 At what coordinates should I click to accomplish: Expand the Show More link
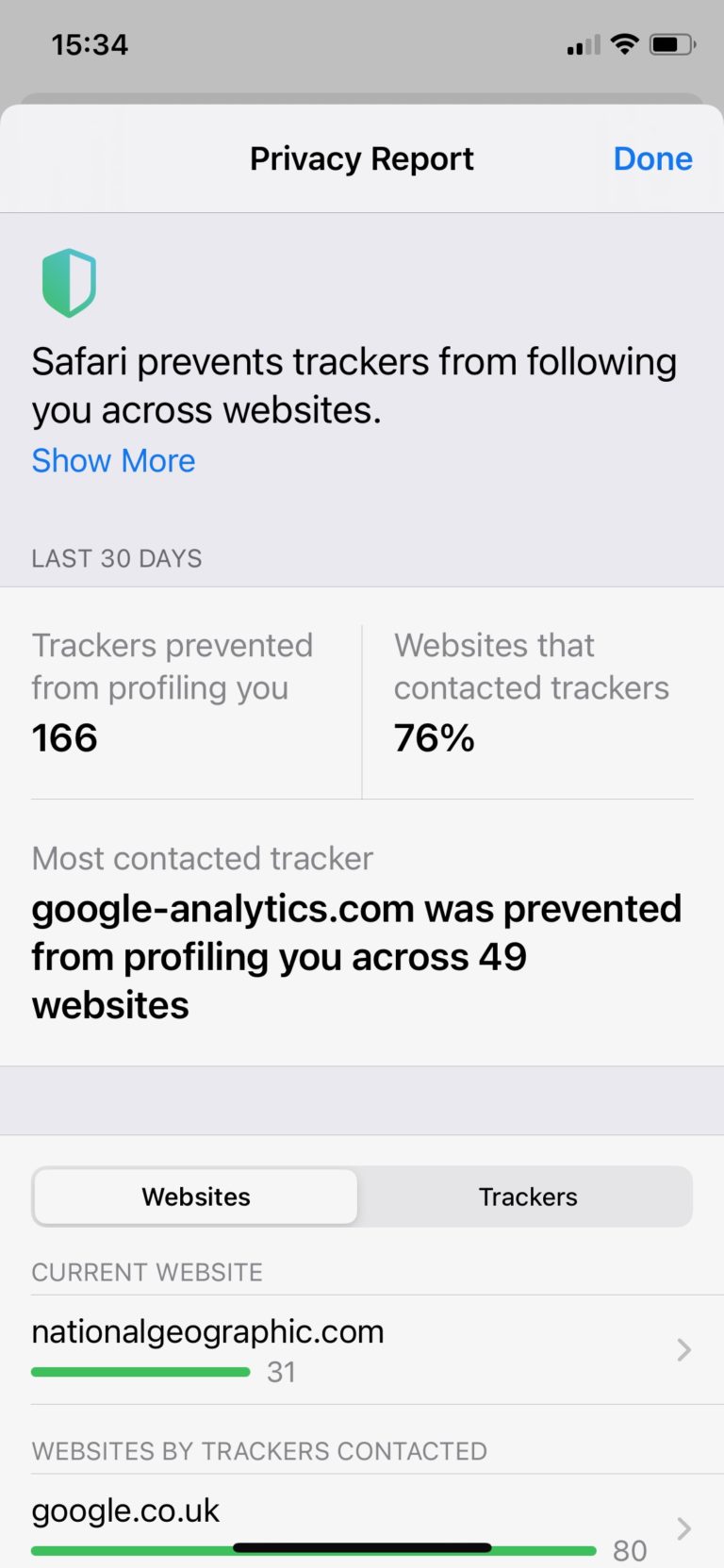(x=113, y=461)
